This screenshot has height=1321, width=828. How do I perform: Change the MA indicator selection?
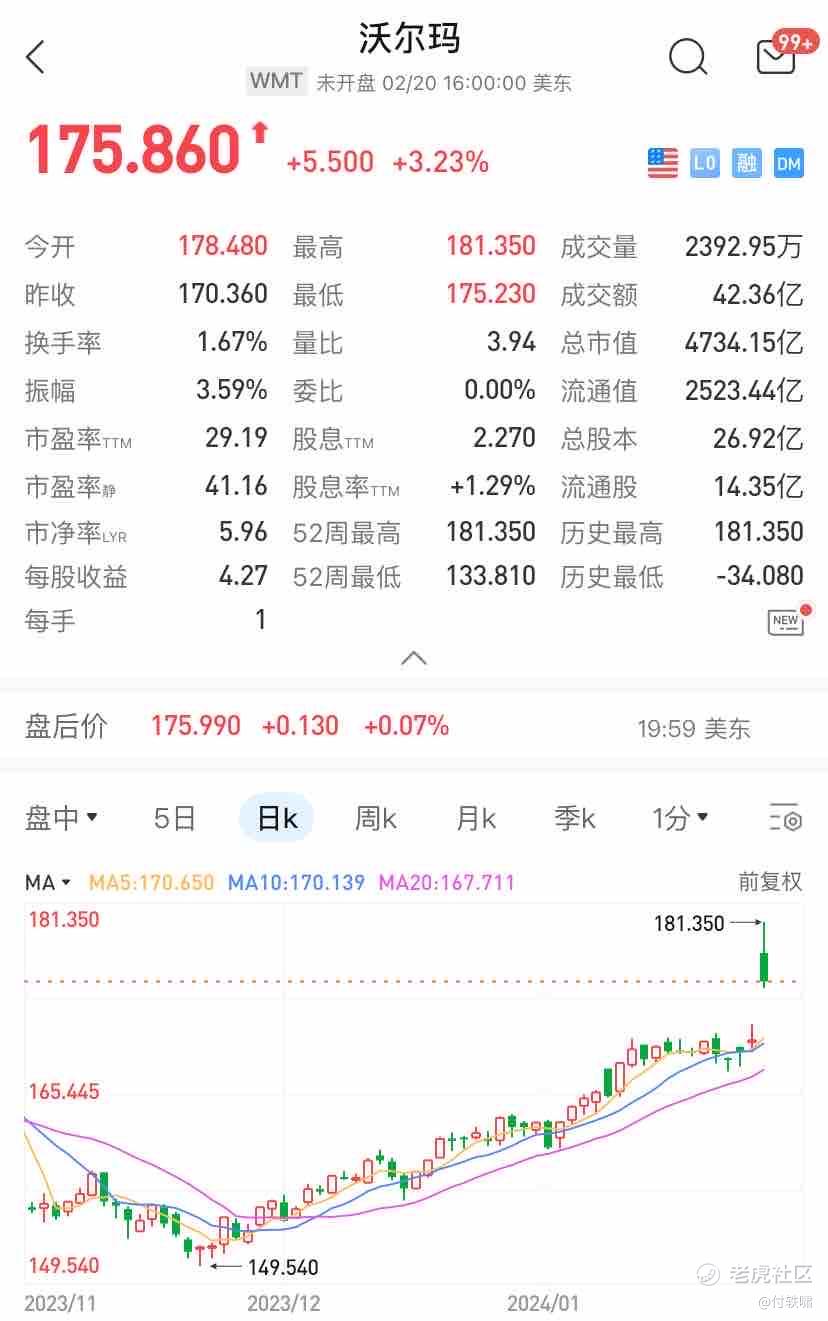48,882
